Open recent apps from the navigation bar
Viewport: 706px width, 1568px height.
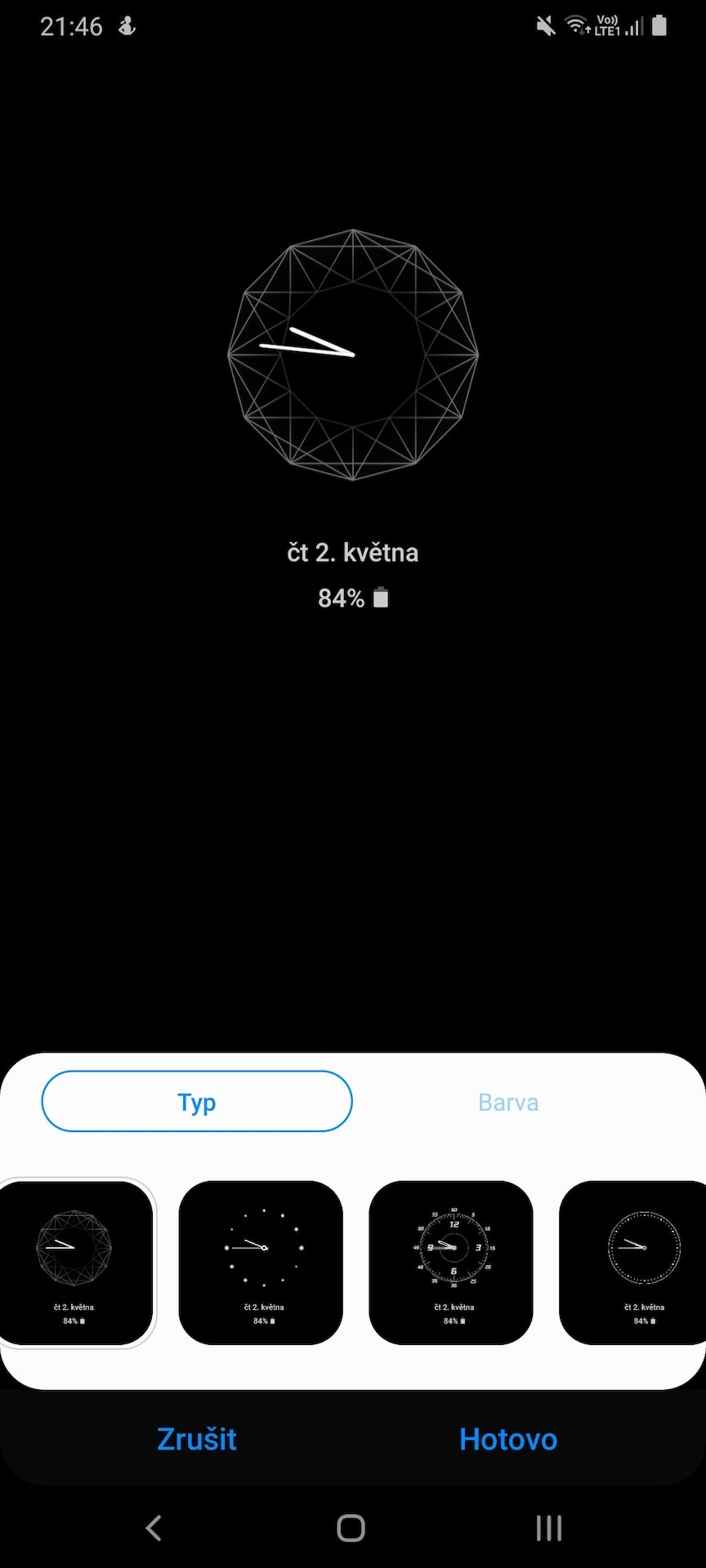point(548,1528)
